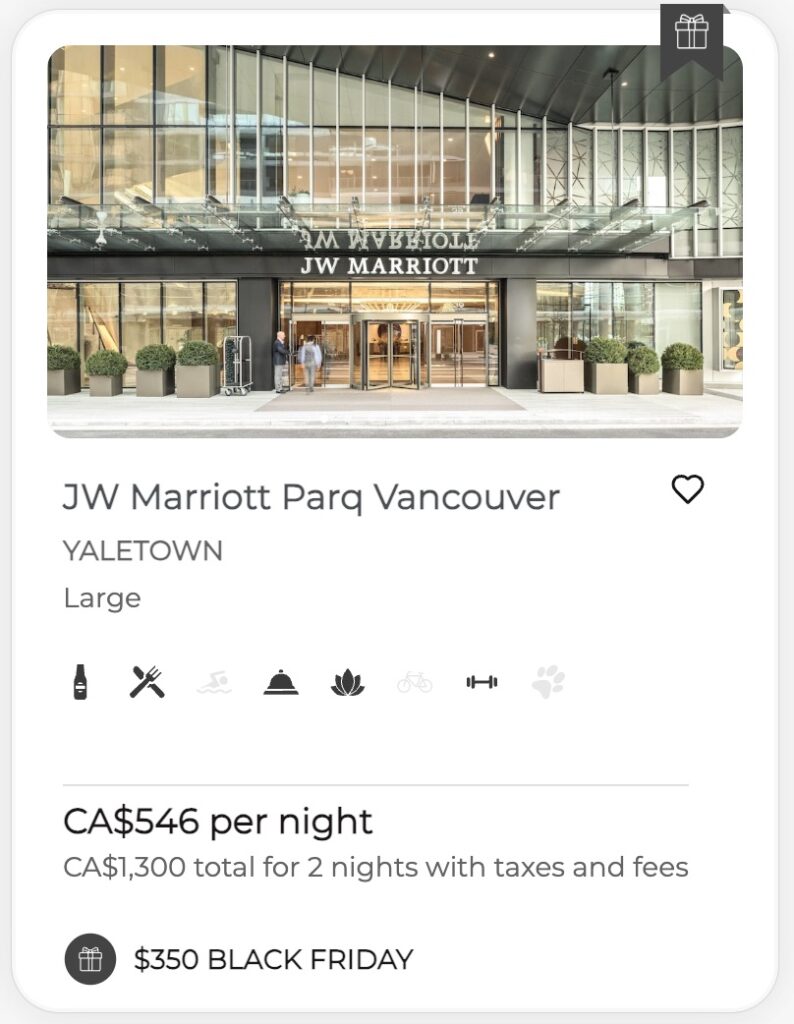This screenshot has width=794, height=1024.
Task: Open the JW Marriott Parq Vancouver listing
Action: pos(313,495)
